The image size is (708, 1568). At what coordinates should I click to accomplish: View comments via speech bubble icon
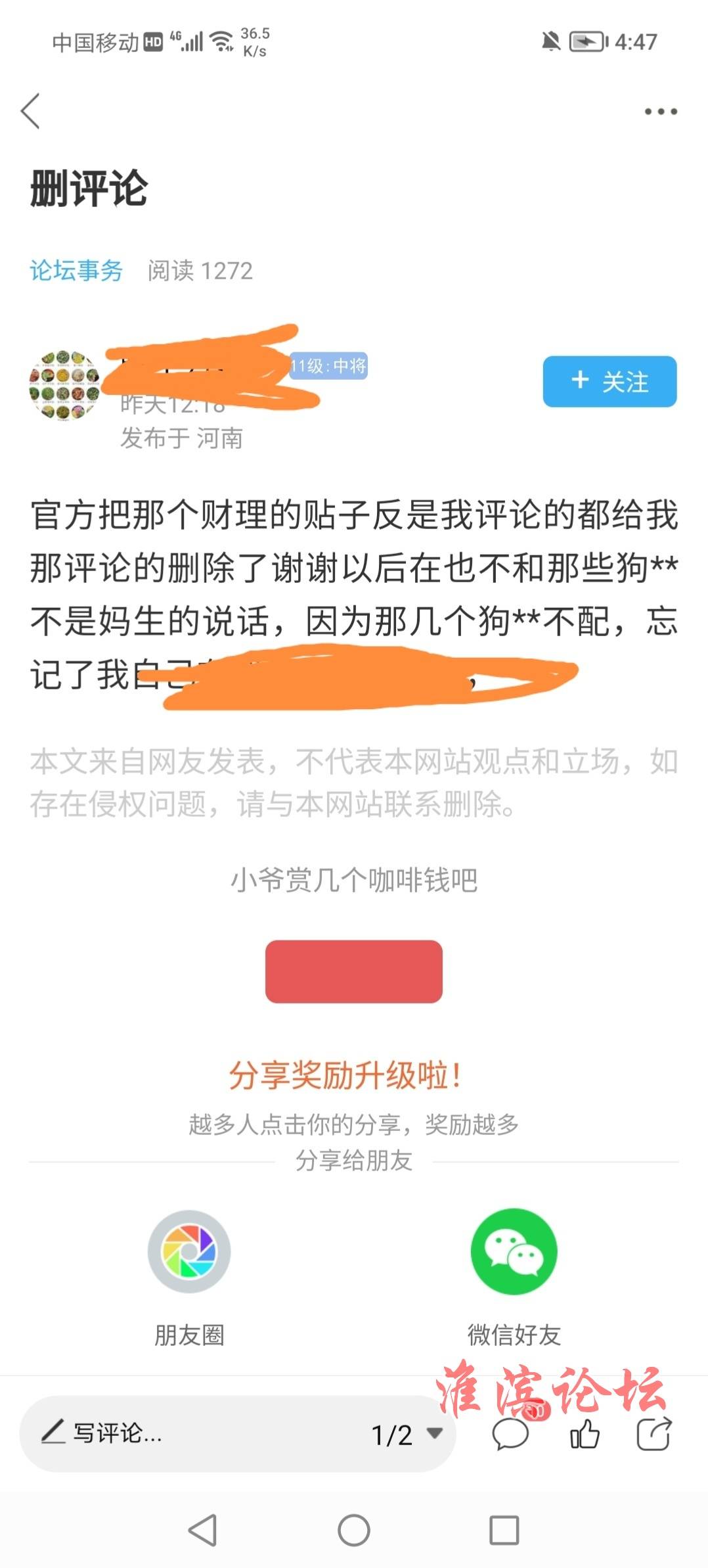[510, 1434]
